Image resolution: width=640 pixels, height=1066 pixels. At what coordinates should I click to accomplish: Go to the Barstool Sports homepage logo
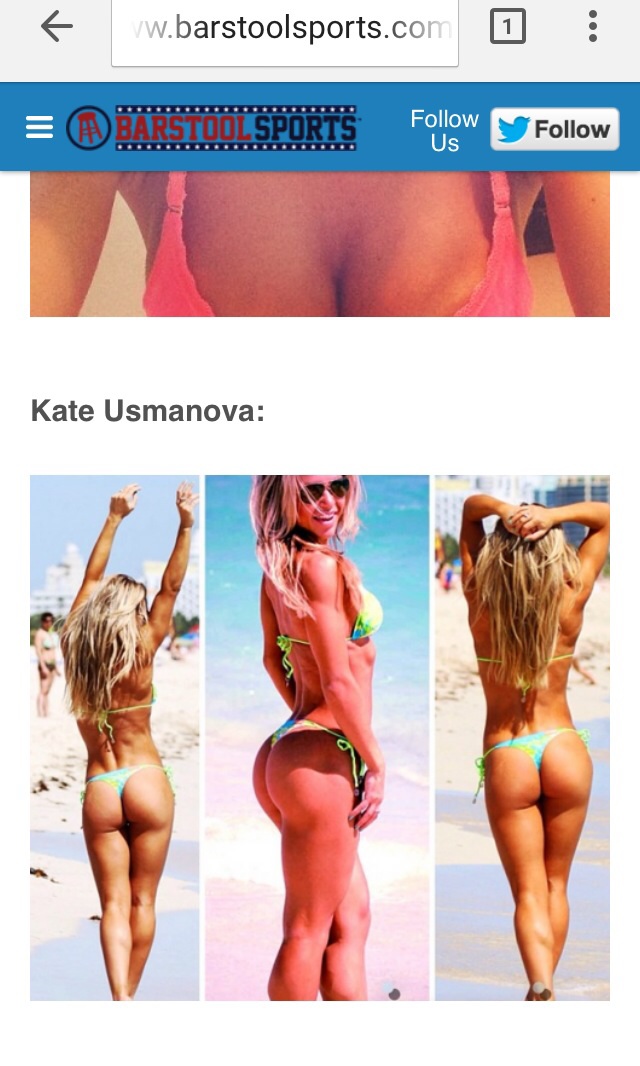point(212,128)
